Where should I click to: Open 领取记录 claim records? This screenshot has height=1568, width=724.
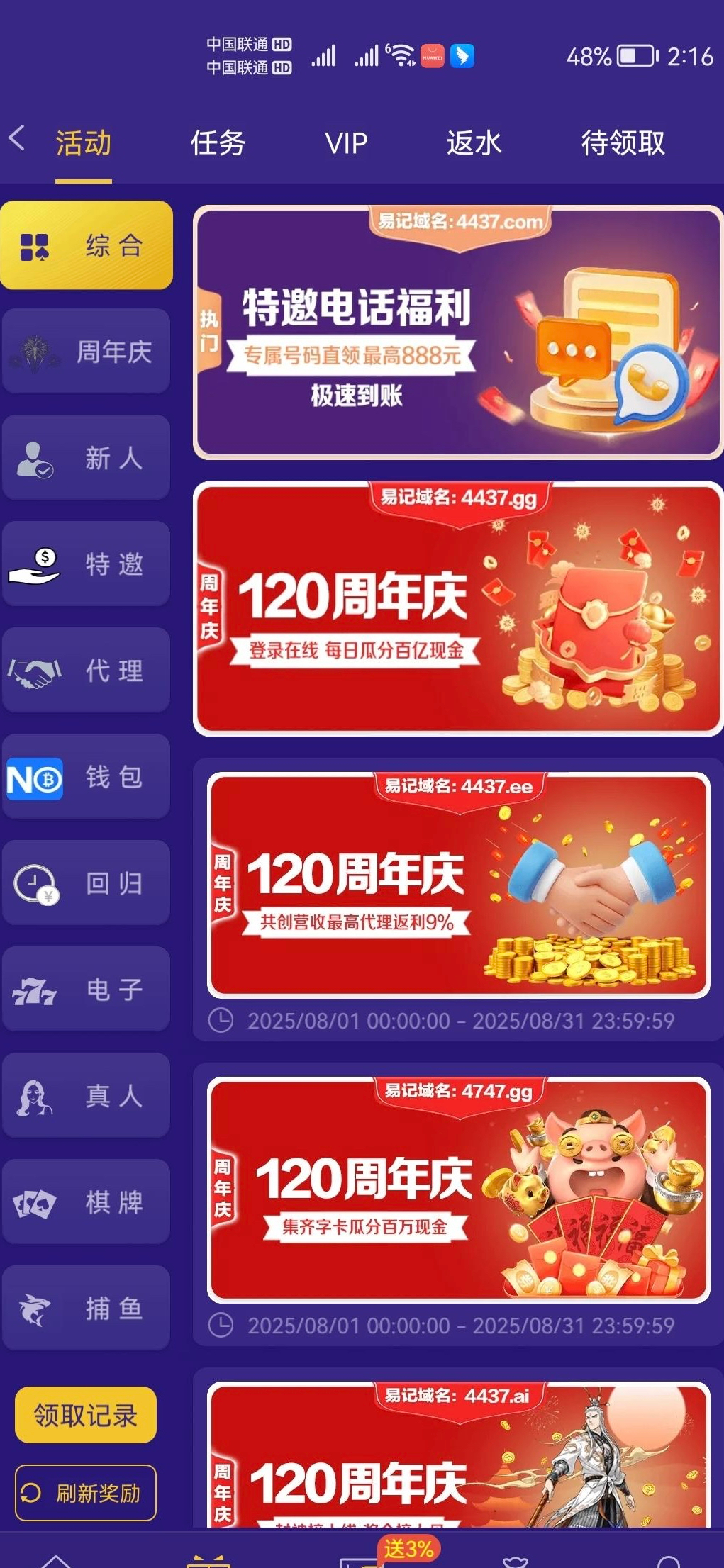click(86, 1415)
